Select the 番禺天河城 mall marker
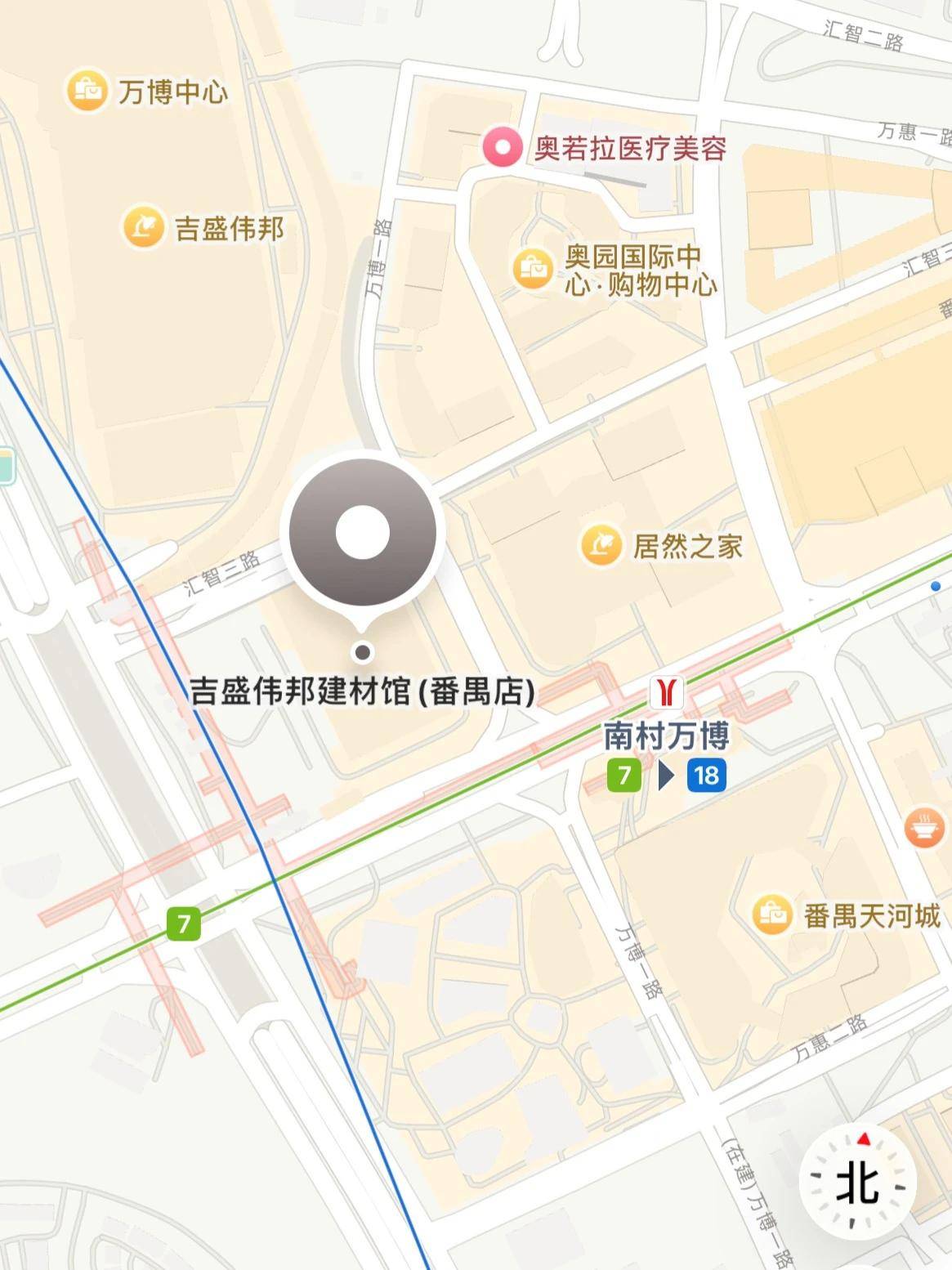Screen dimensions: 952x1270 771,914
